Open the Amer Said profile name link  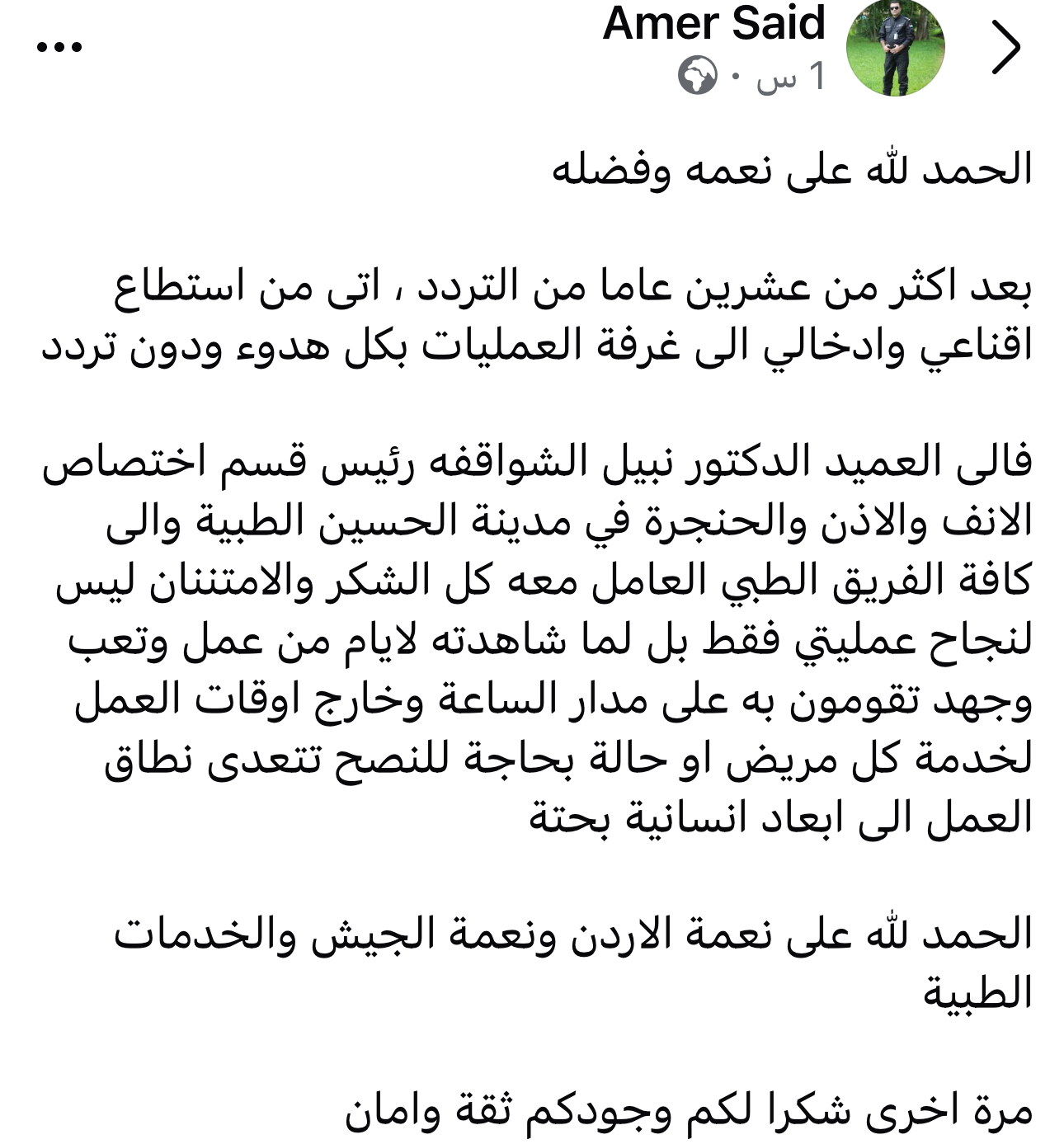coord(713,23)
